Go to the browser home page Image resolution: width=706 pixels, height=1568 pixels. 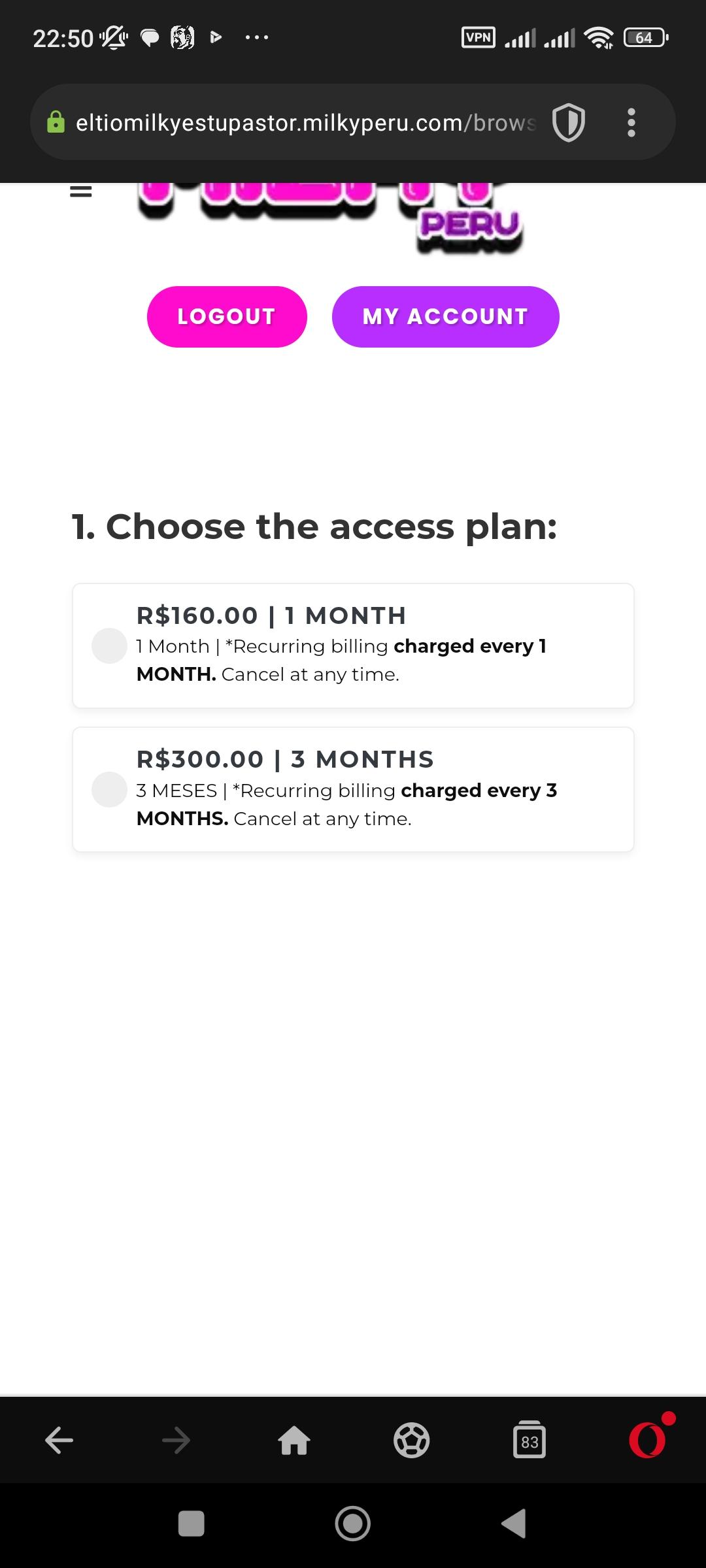coord(294,1440)
